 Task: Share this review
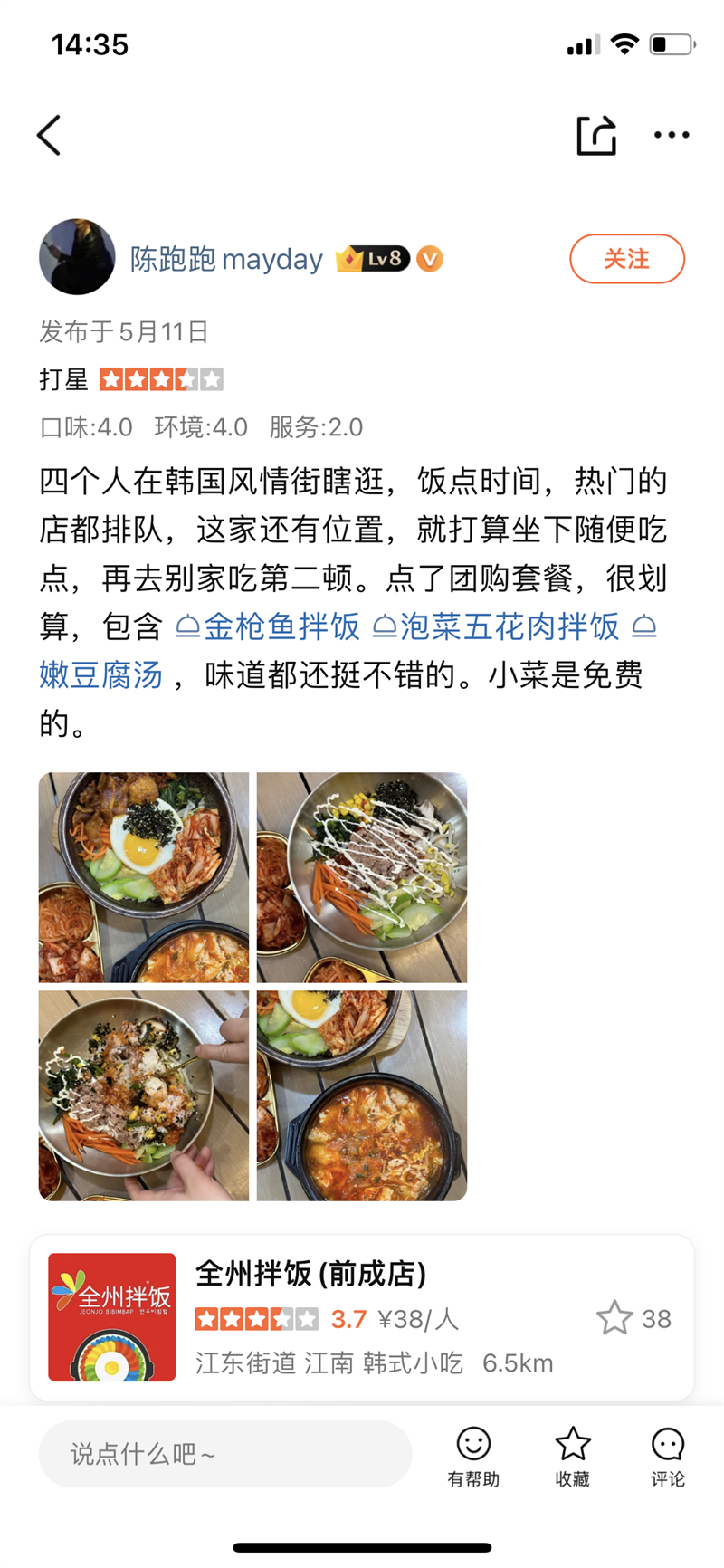pos(596,136)
